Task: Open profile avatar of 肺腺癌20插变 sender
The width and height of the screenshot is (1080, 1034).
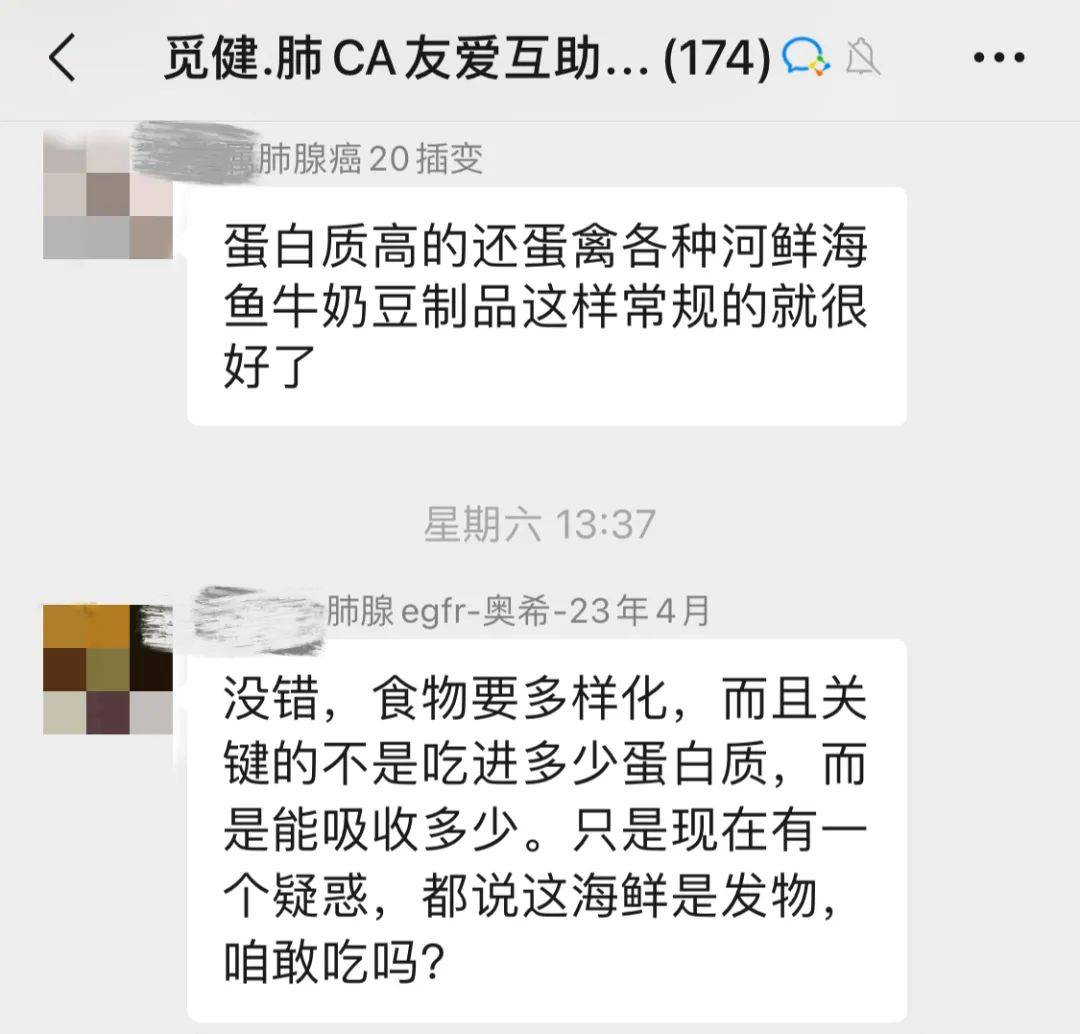Action: point(107,197)
